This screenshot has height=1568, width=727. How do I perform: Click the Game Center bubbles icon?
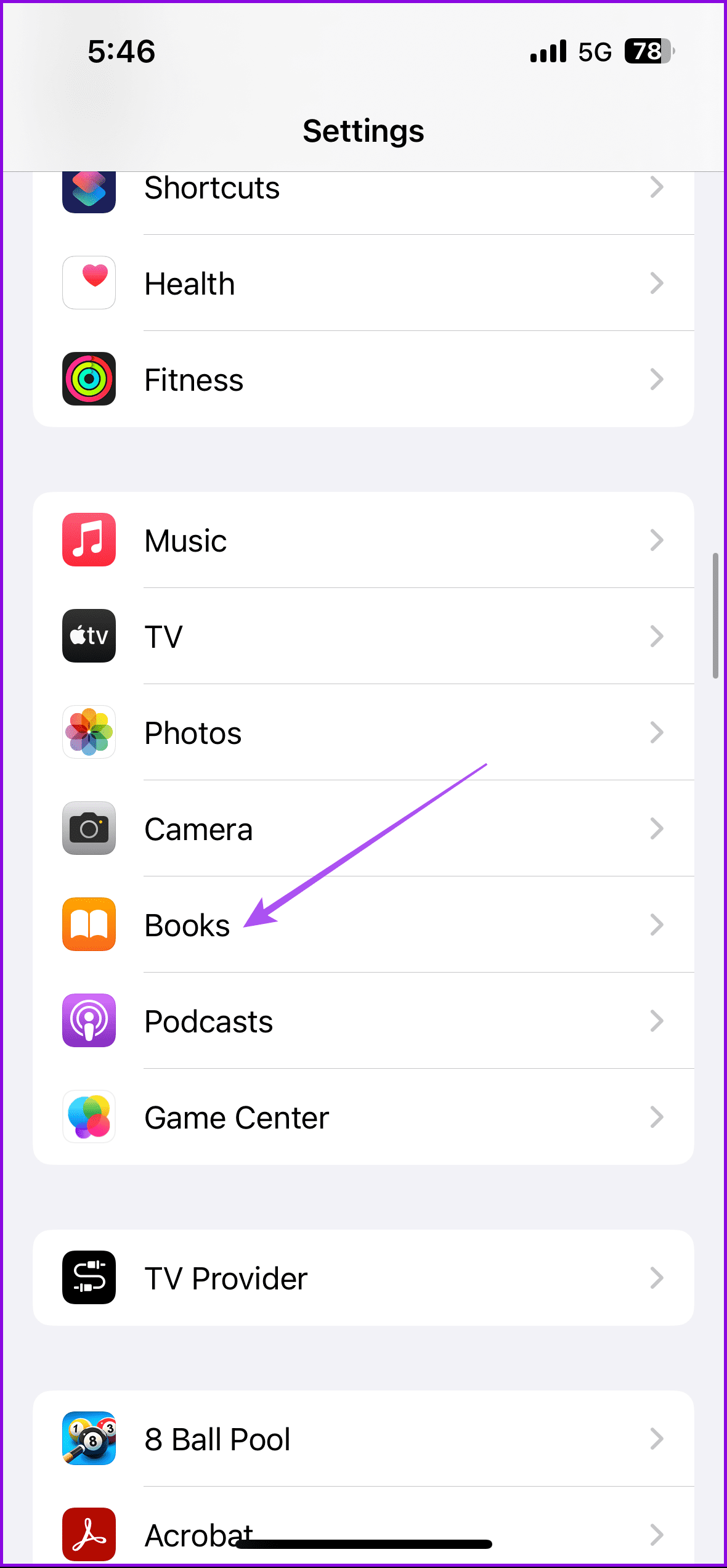pyautogui.click(x=89, y=1117)
